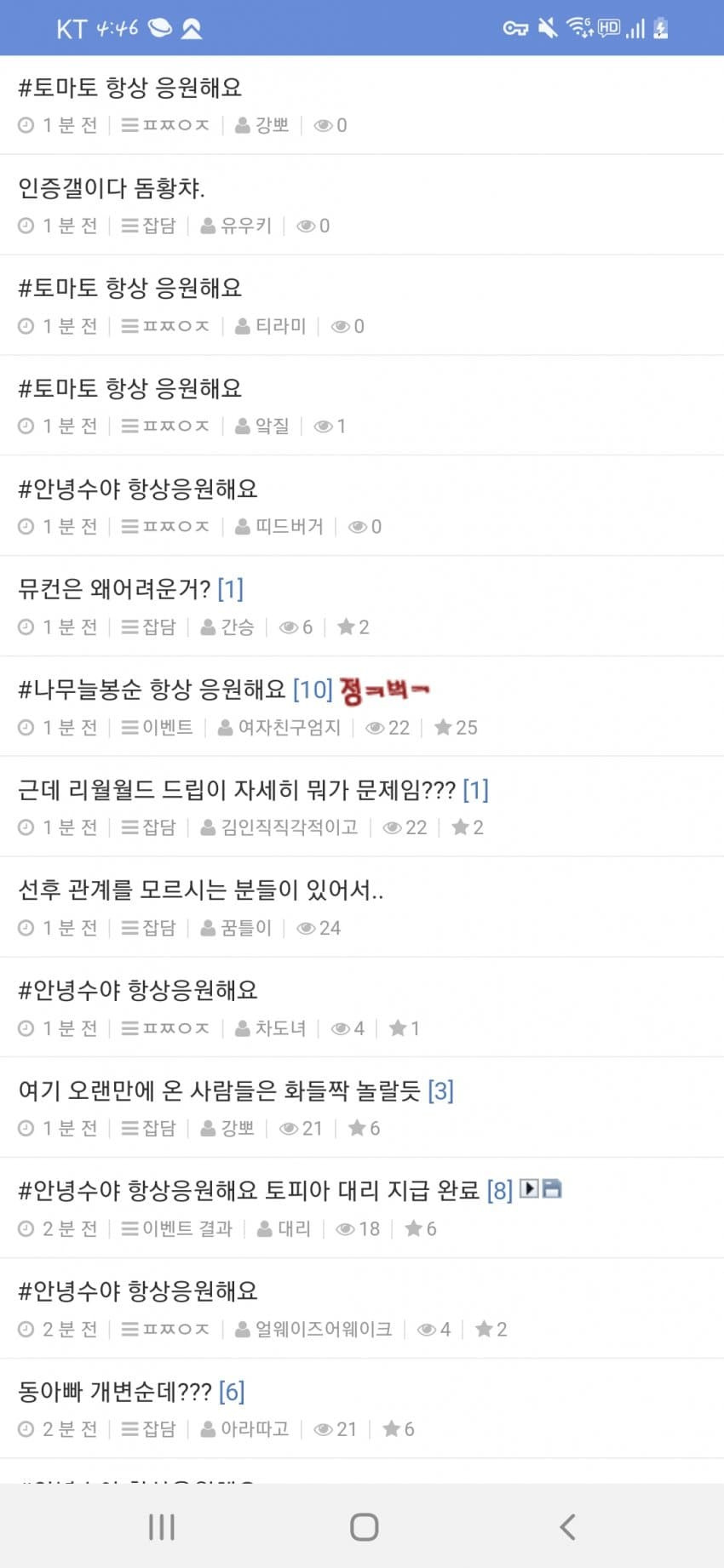Open the post '인증갤이다 돔황챠.'
The width and height of the screenshot is (724, 1568).
coord(112,187)
